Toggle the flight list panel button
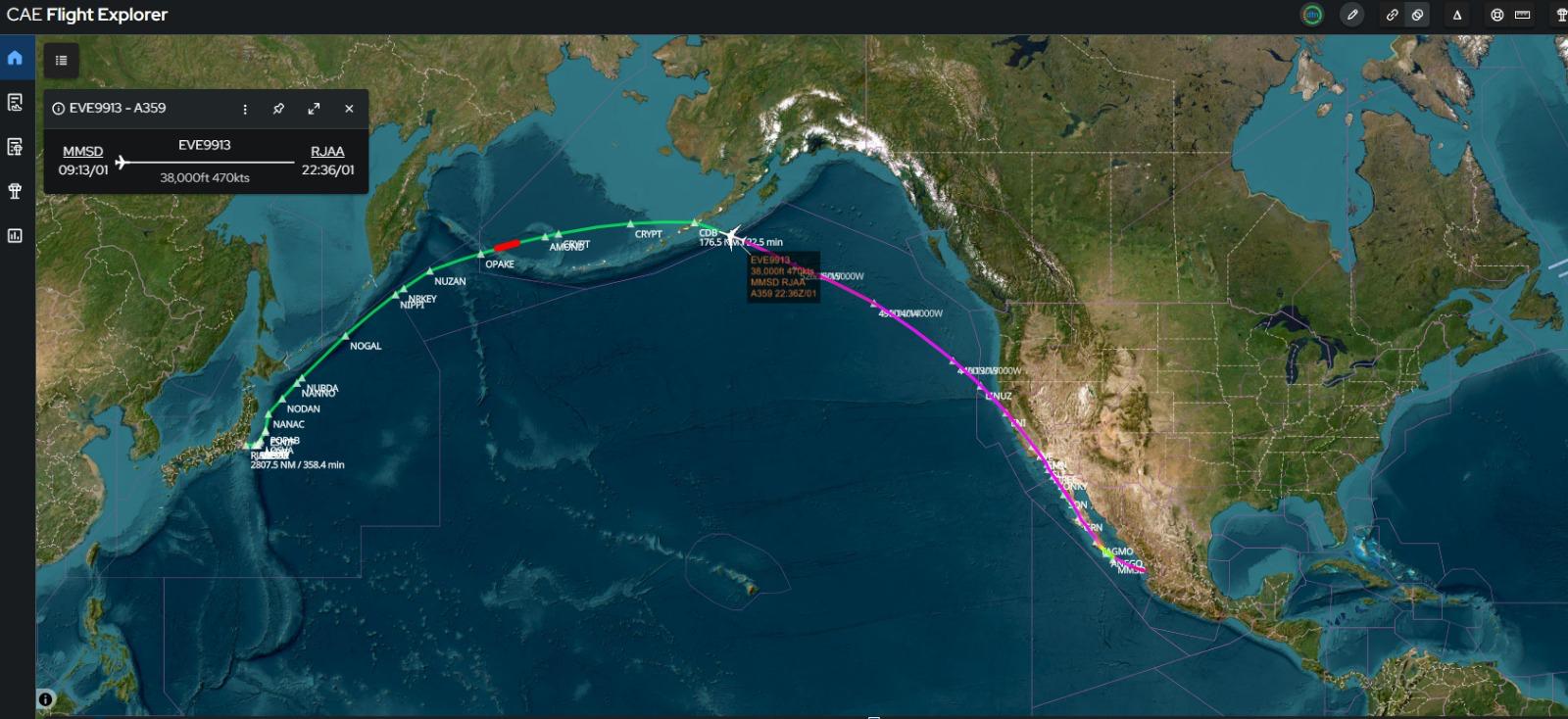The height and width of the screenshot is (719, 1568). [61, 61]
